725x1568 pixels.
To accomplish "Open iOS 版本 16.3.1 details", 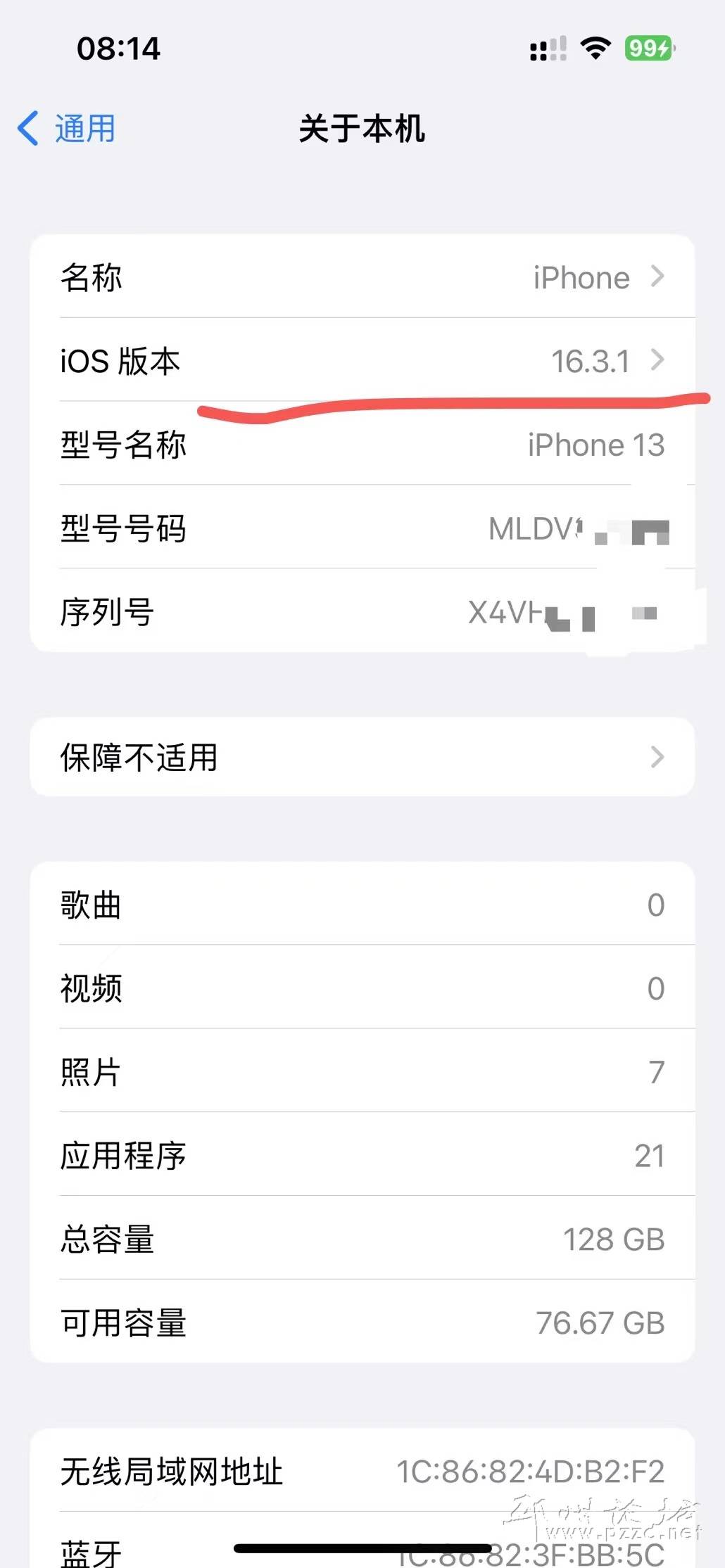I will (362, 360).
